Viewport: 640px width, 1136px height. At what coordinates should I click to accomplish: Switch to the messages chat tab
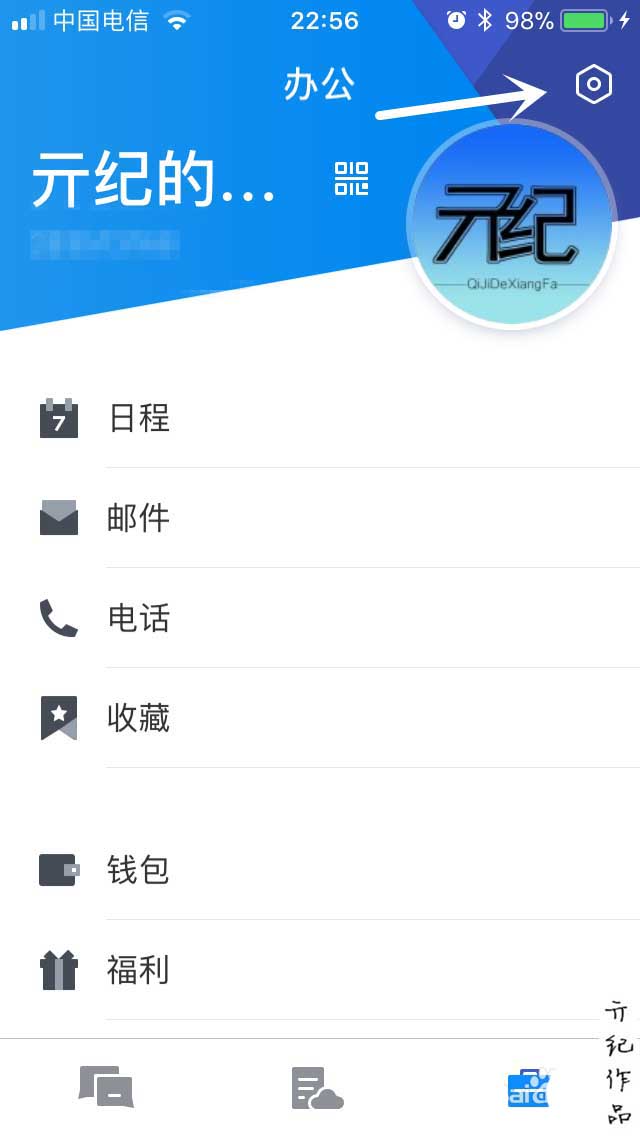click(x=106, y=1087)
